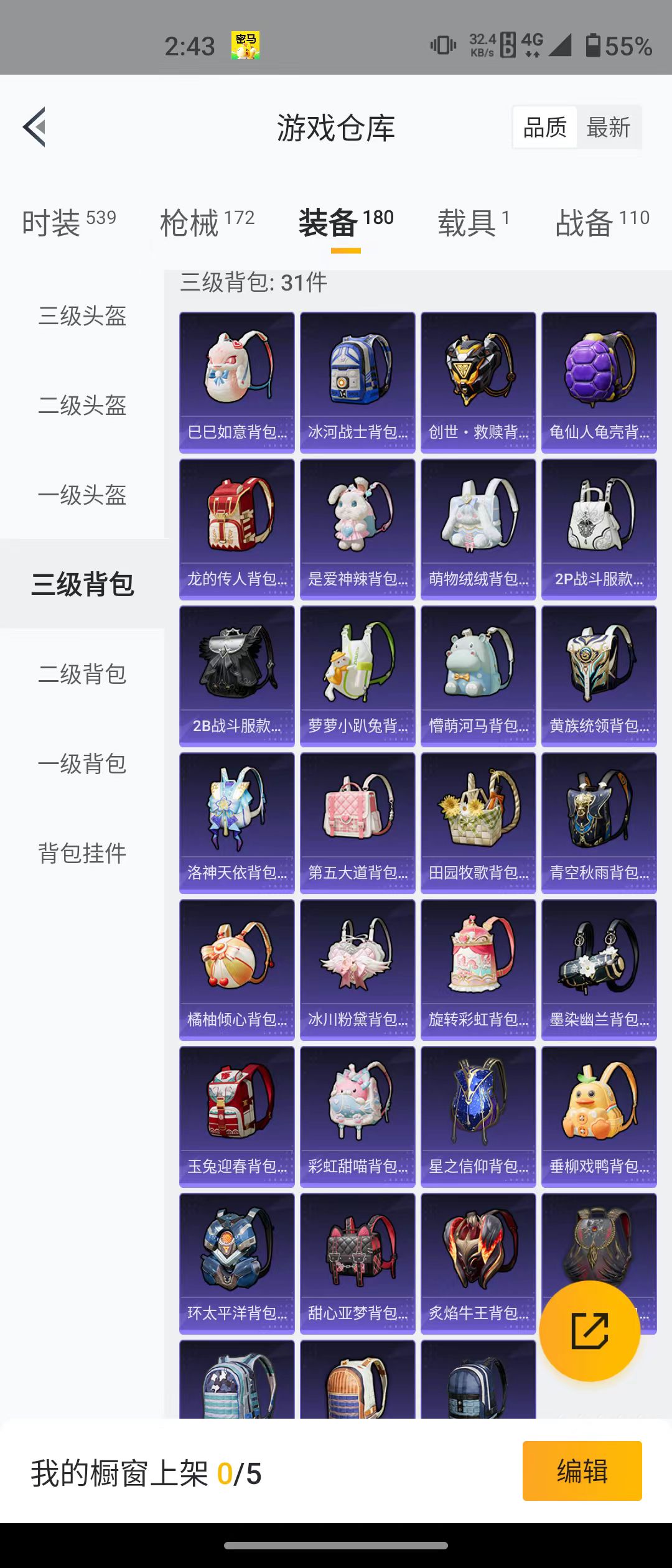
Task: Open 洛神天依背包 item
Action: pyautogui.click(x=236, y=823)
